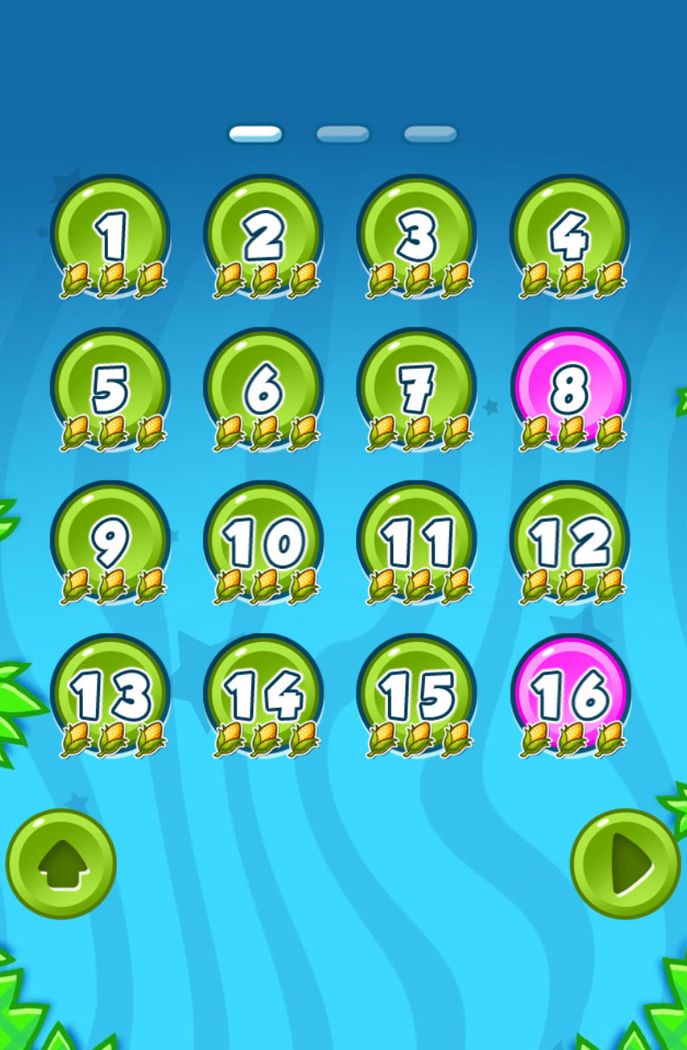This screenshot has height=1050, width=687.
Task: Enter level 15
Action: pos(416,695)
